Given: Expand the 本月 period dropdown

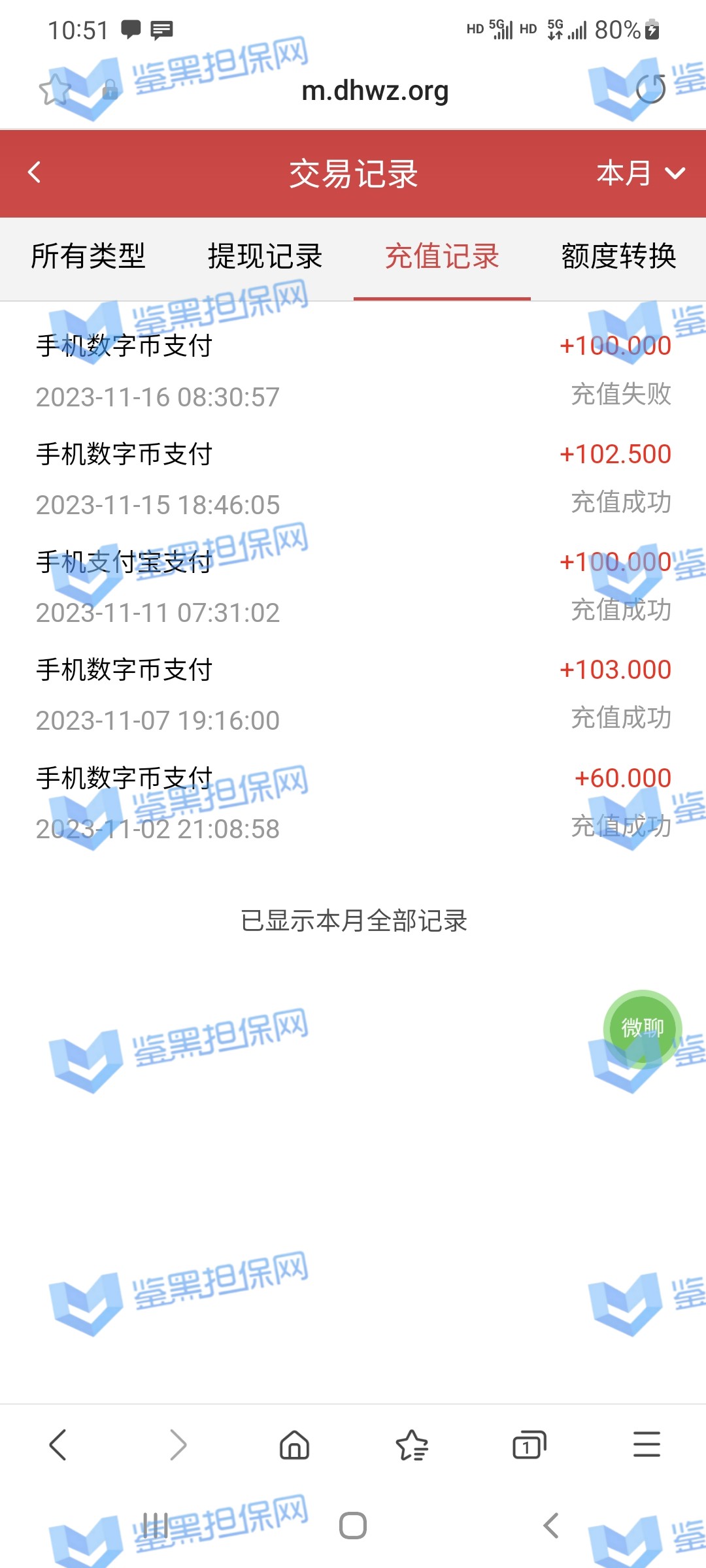Looking at the screenshot, I should coord(640,173).
